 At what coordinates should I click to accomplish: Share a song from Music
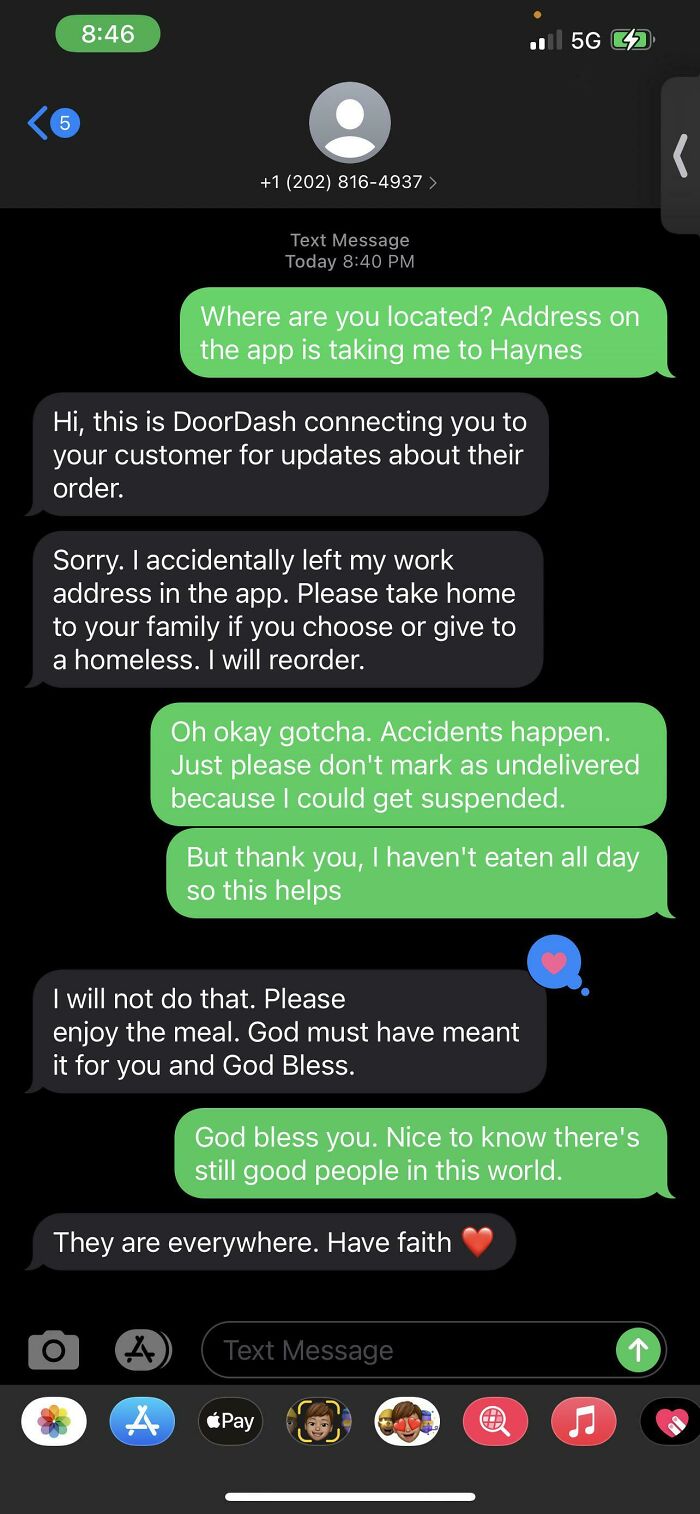[x=584, y=1421]
